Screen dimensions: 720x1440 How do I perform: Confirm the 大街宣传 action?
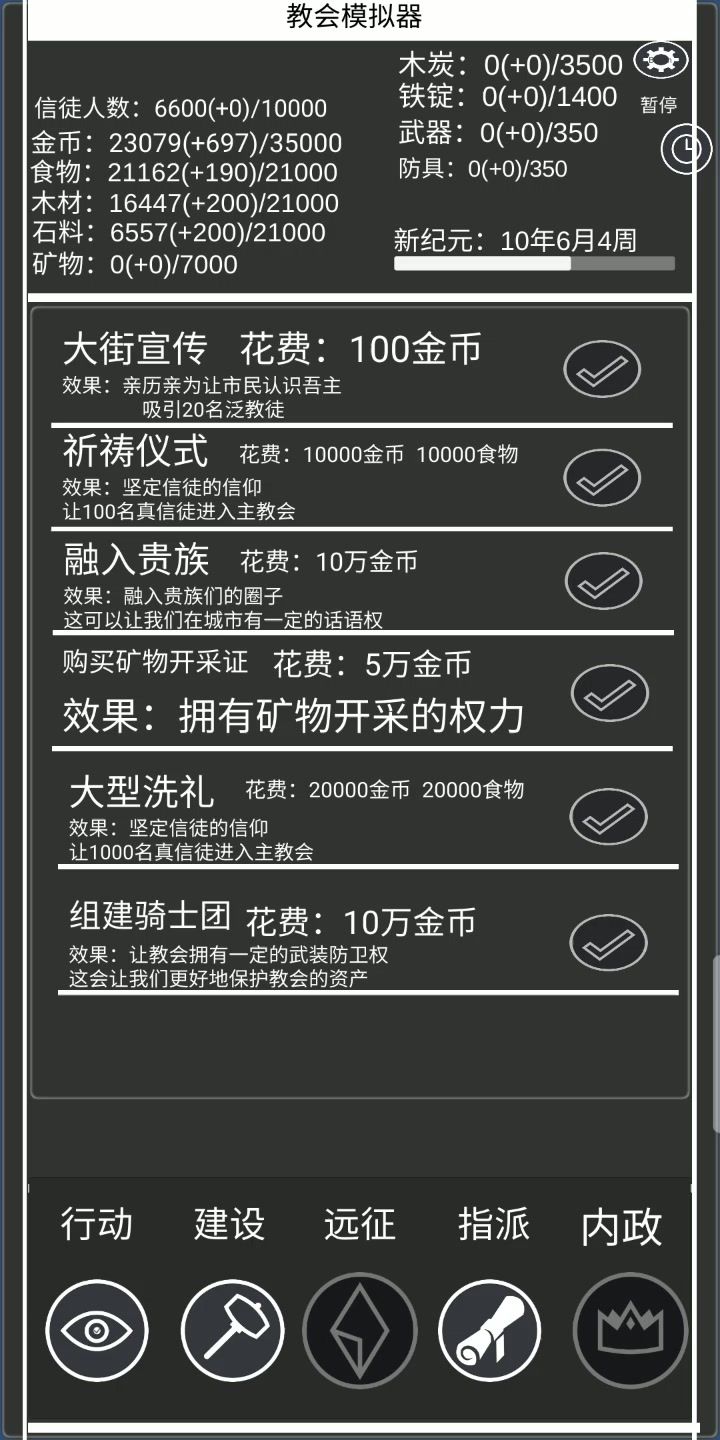tap(602, 370)
